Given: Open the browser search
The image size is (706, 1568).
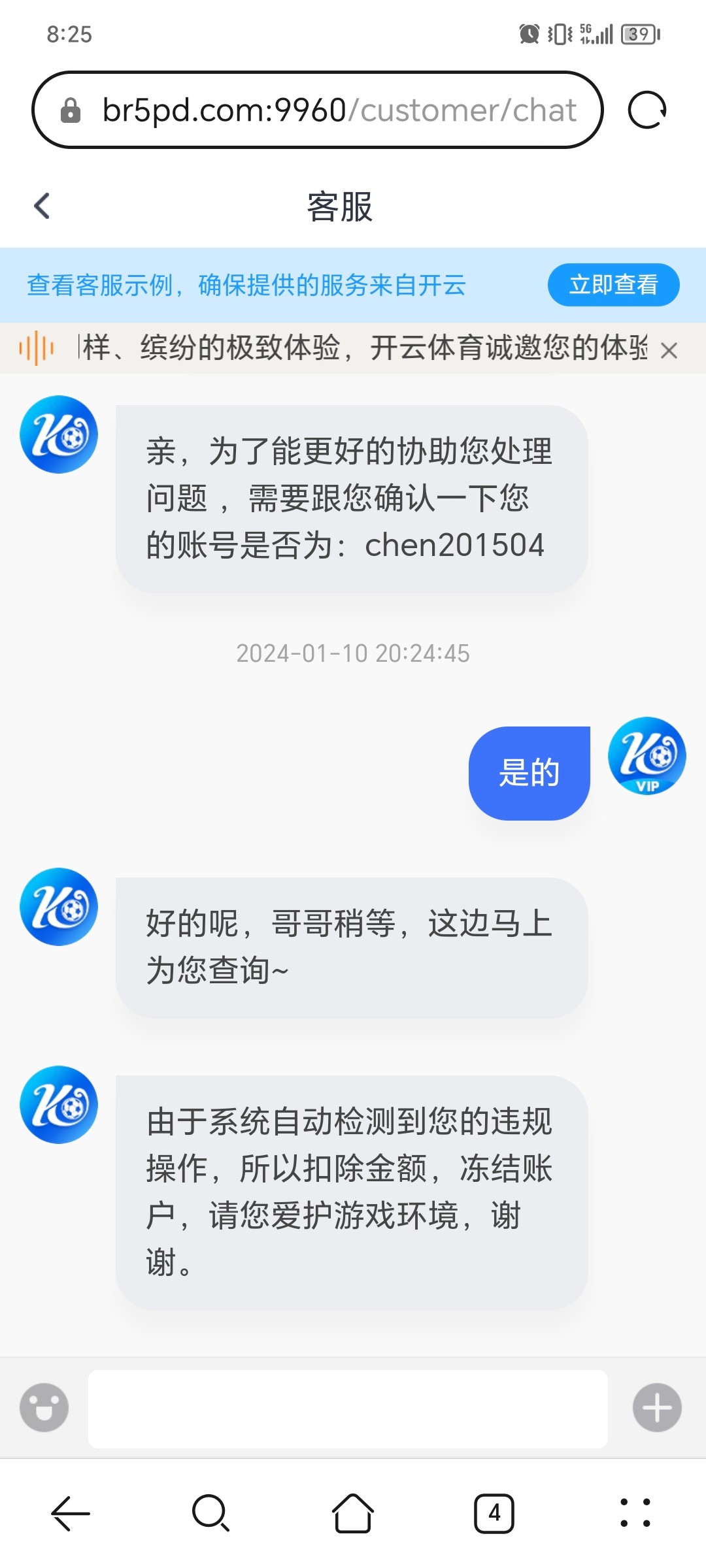Looking at the screenshot, I should click(x=210, y=1513).
